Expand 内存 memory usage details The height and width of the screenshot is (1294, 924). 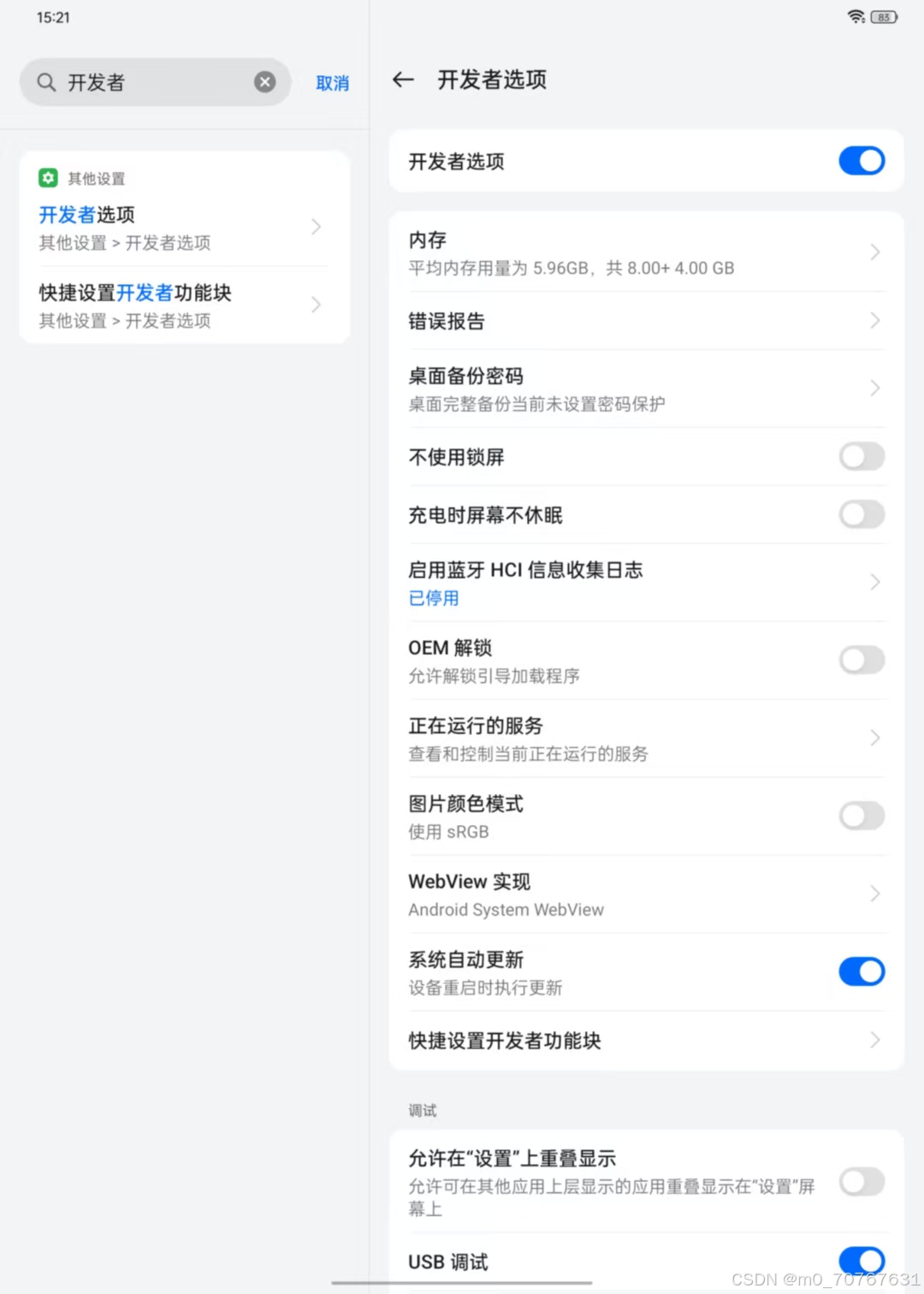(x=874, y=252)
